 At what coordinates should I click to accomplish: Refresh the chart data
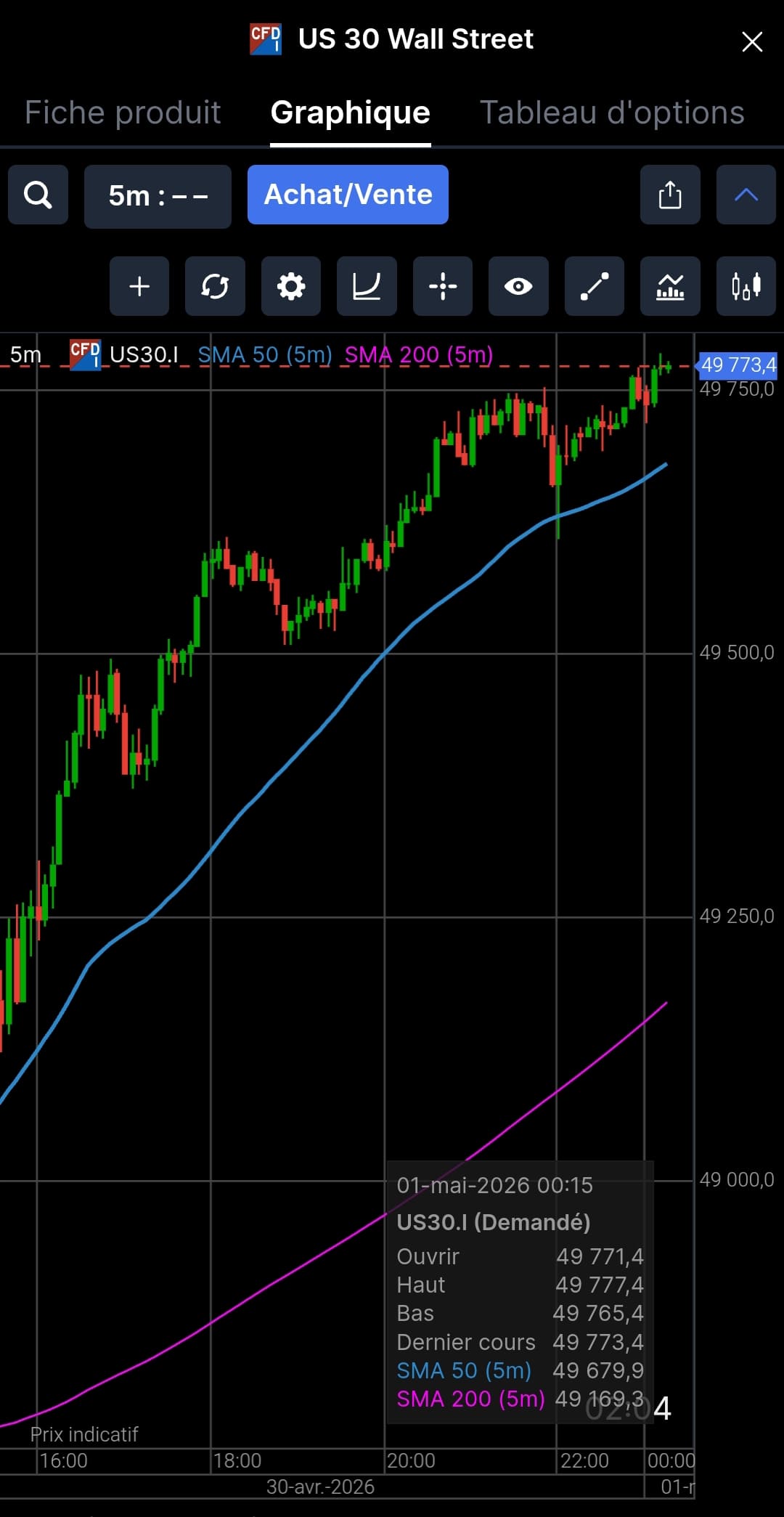coord(215,286)
